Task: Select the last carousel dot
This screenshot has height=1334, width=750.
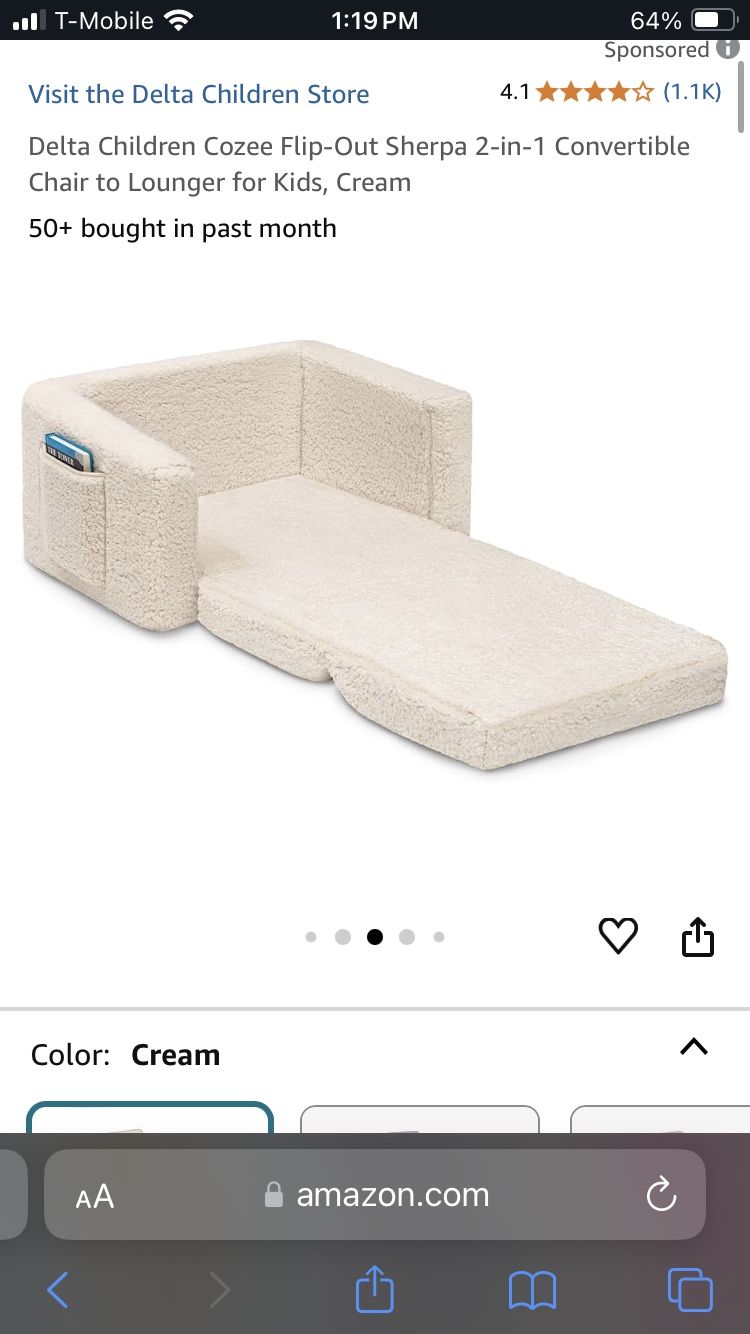Action: [439, 936]
